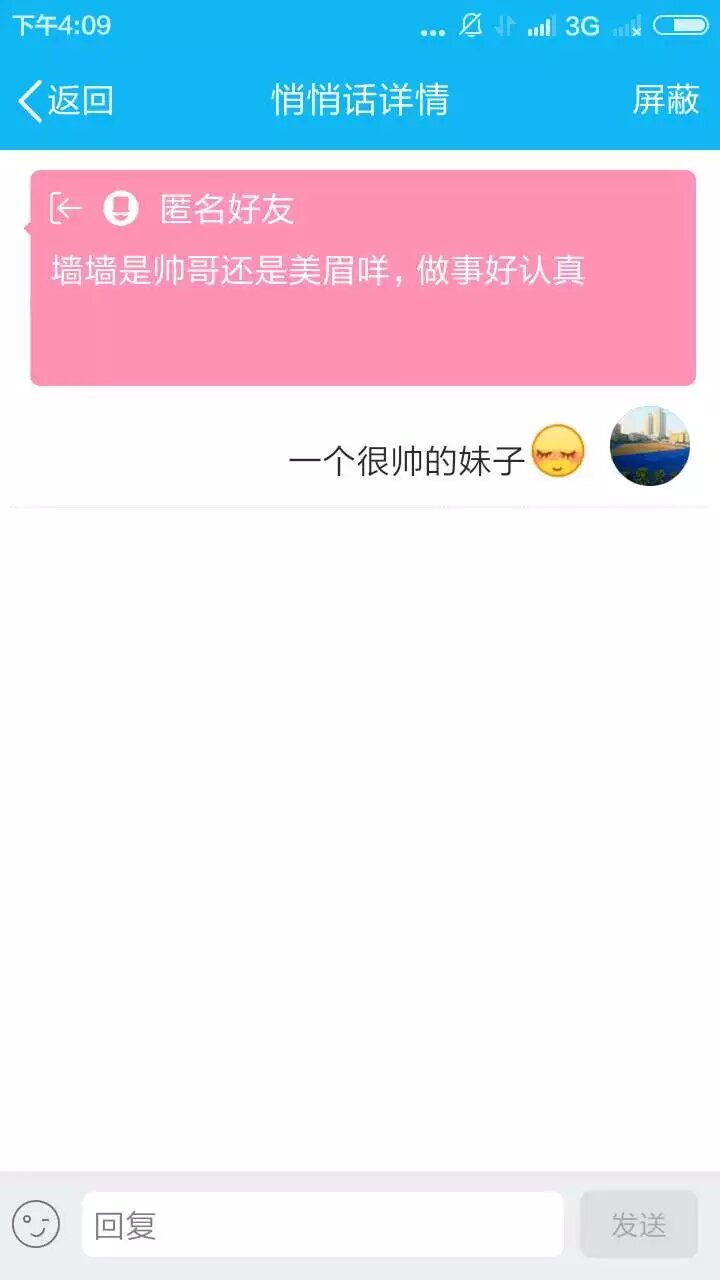Focus the 回复 reply field
This screenshot has width=720, height=1280.
pyautogui.click(x=322, y=1224)
